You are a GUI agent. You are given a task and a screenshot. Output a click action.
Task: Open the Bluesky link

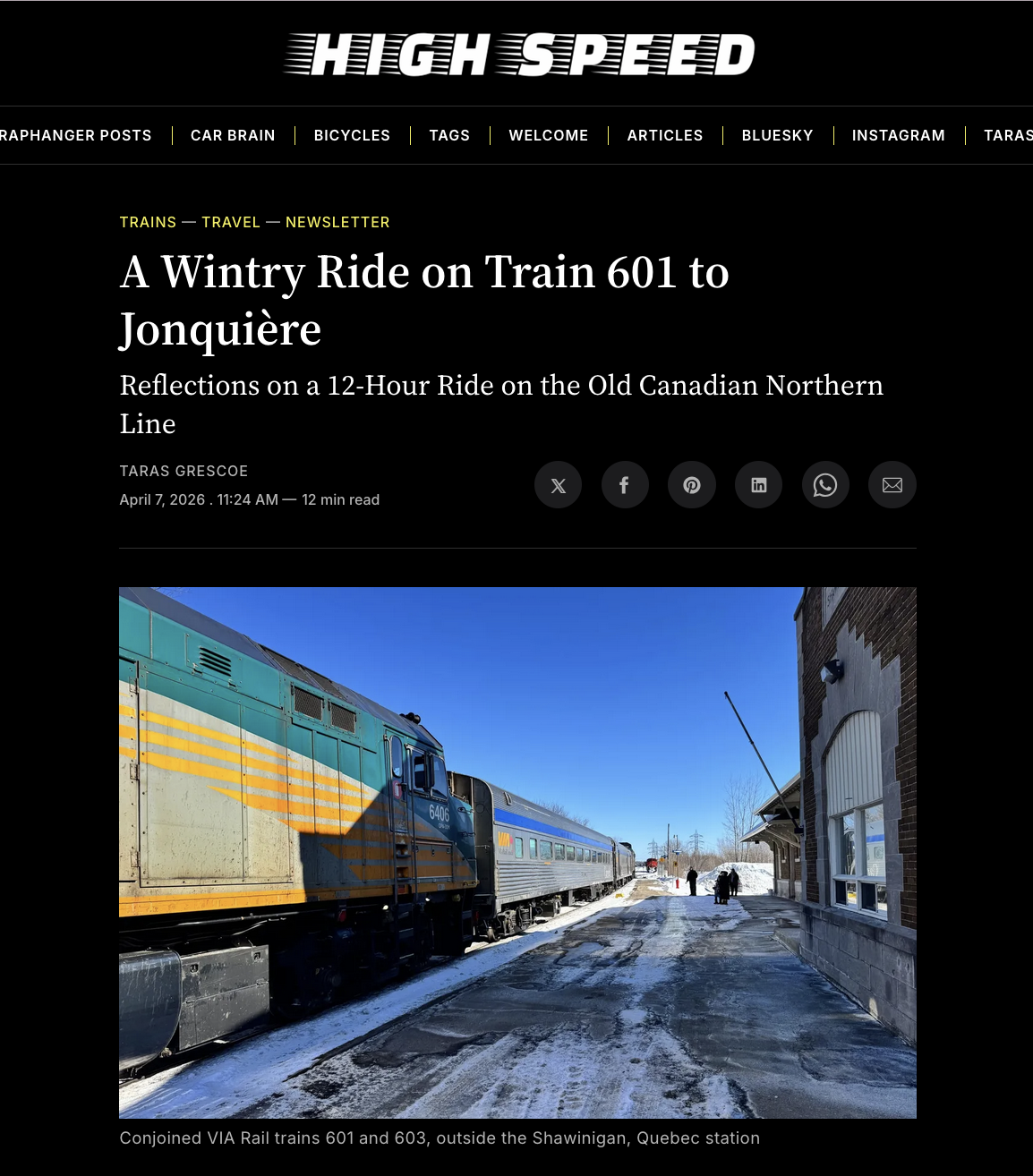[777, 135]
